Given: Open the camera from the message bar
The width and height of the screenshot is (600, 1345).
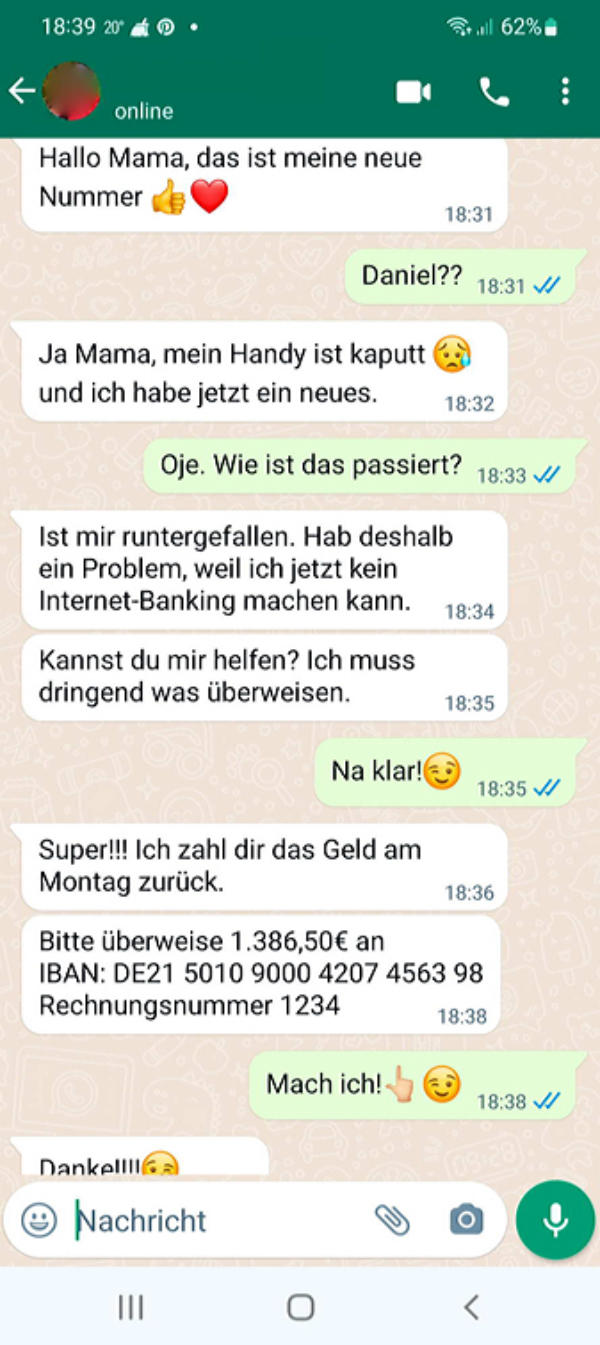Looking at the screenshot, I should pos(465,1220).
